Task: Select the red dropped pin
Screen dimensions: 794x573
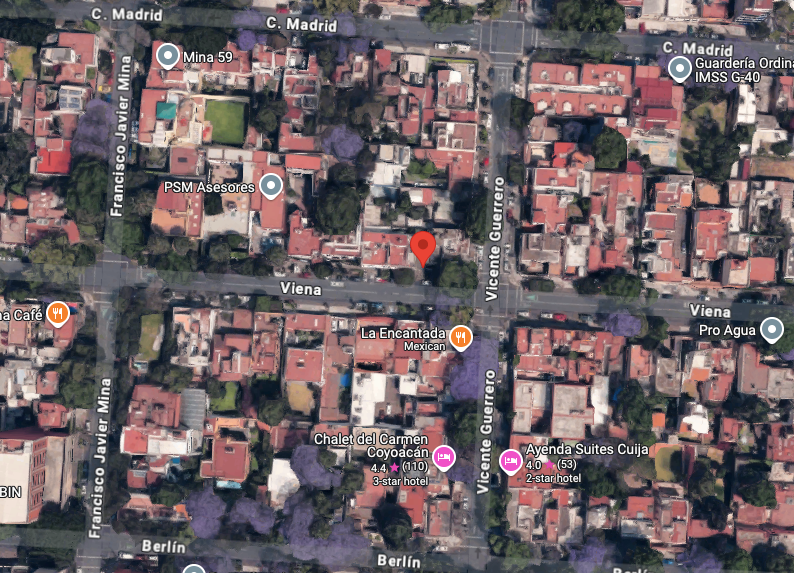Action: pos(423,246)
